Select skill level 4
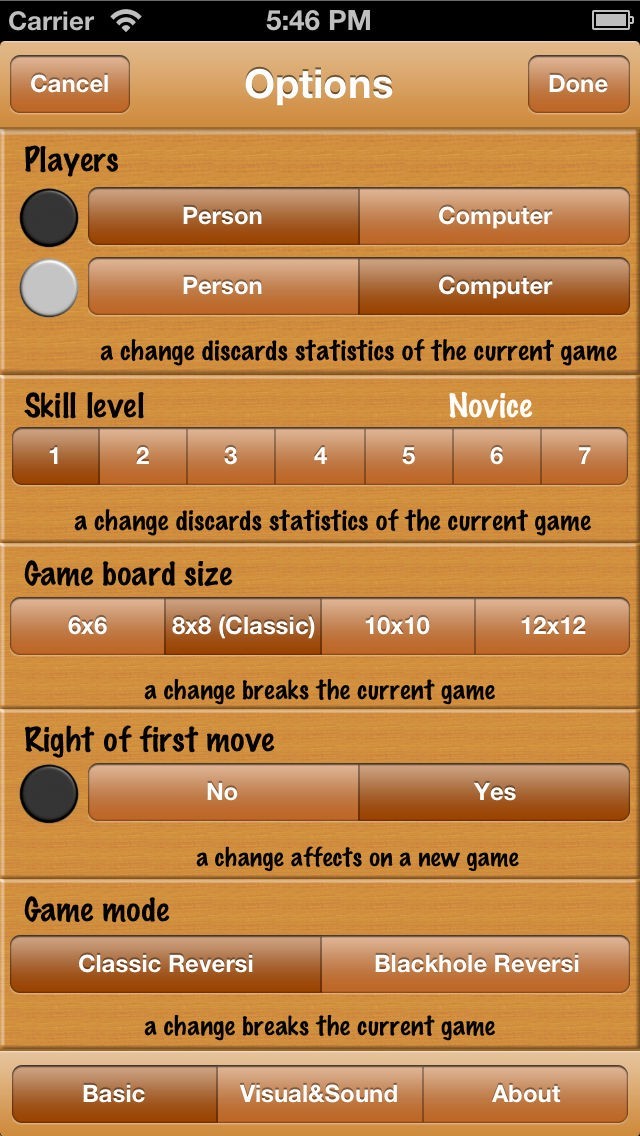Image resolution: width=640 pixels, height=1136 pixels. [320, 456]
